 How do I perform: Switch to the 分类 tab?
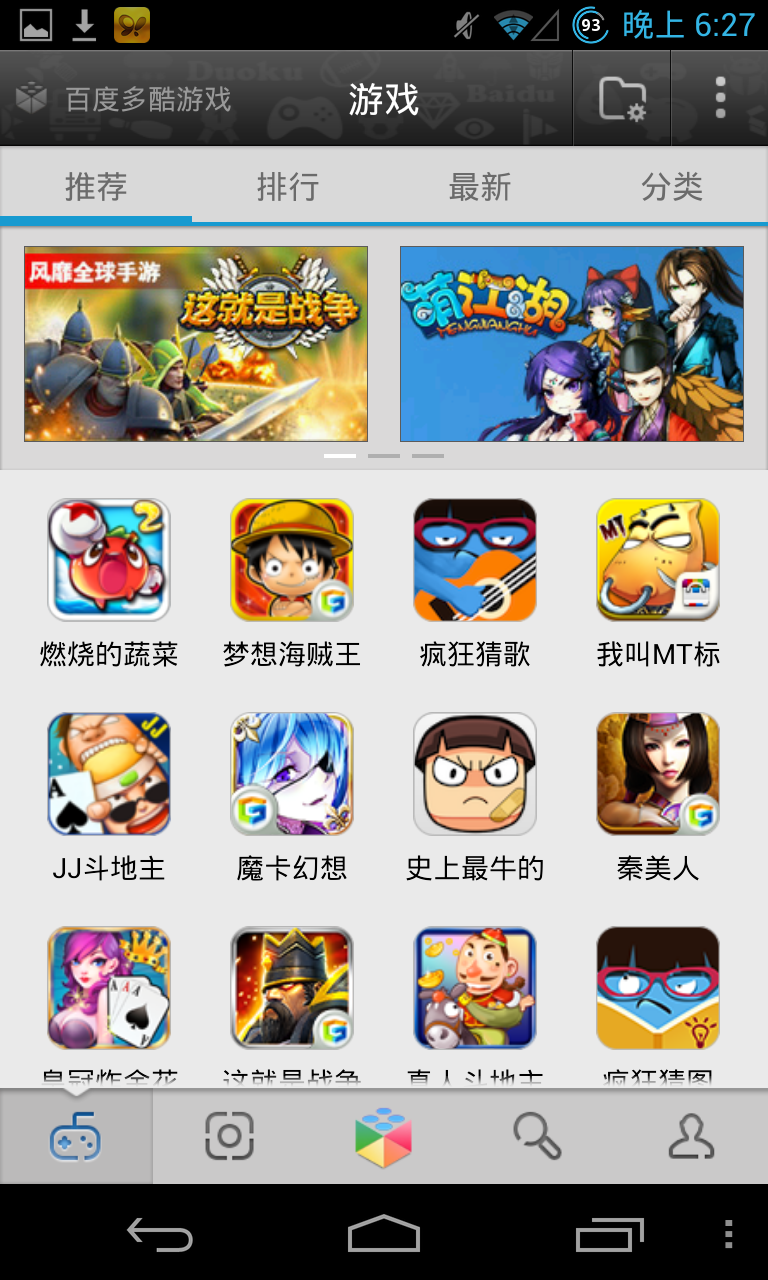(x=672, y=187)
